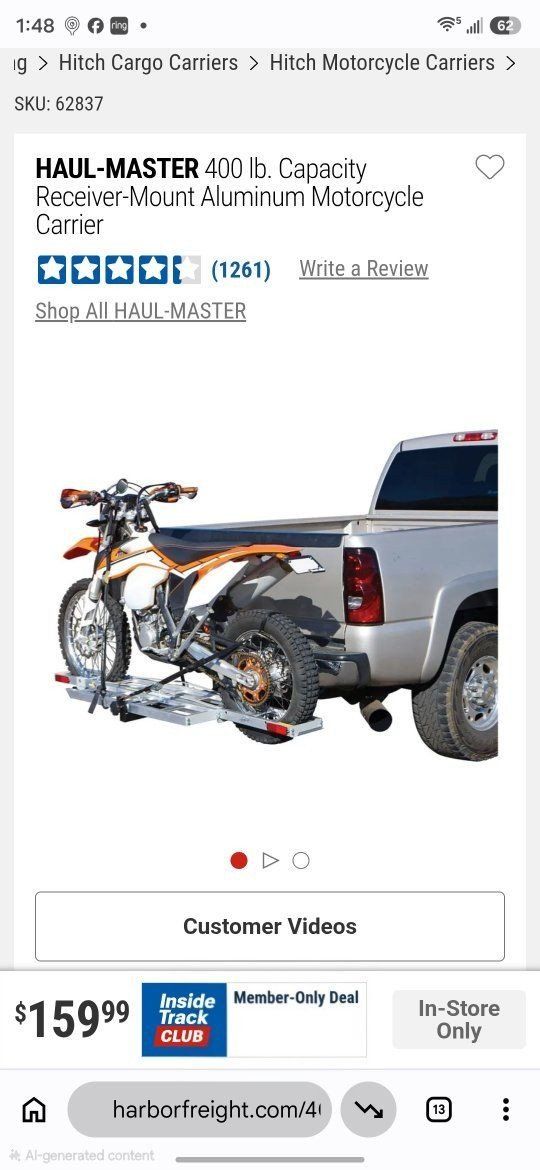Open the browser overflow menu
The width and height of the screenshot is (540, 1170).
tap(506, 1110)
